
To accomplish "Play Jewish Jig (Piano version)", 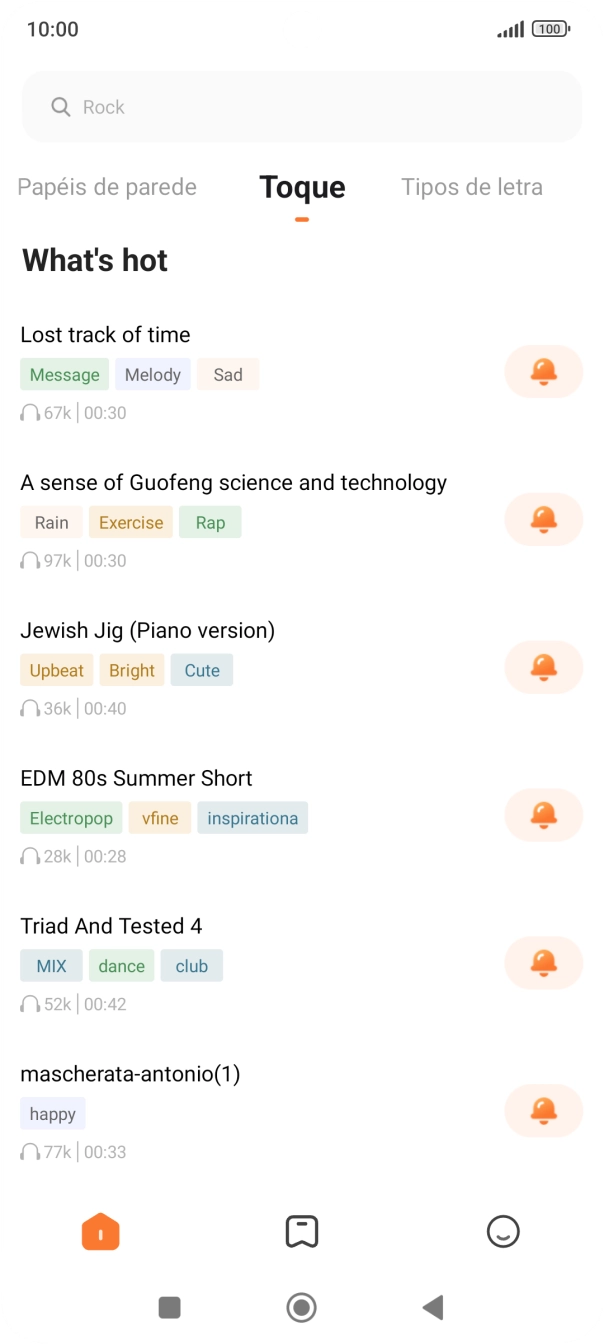I will pos(147,631).
